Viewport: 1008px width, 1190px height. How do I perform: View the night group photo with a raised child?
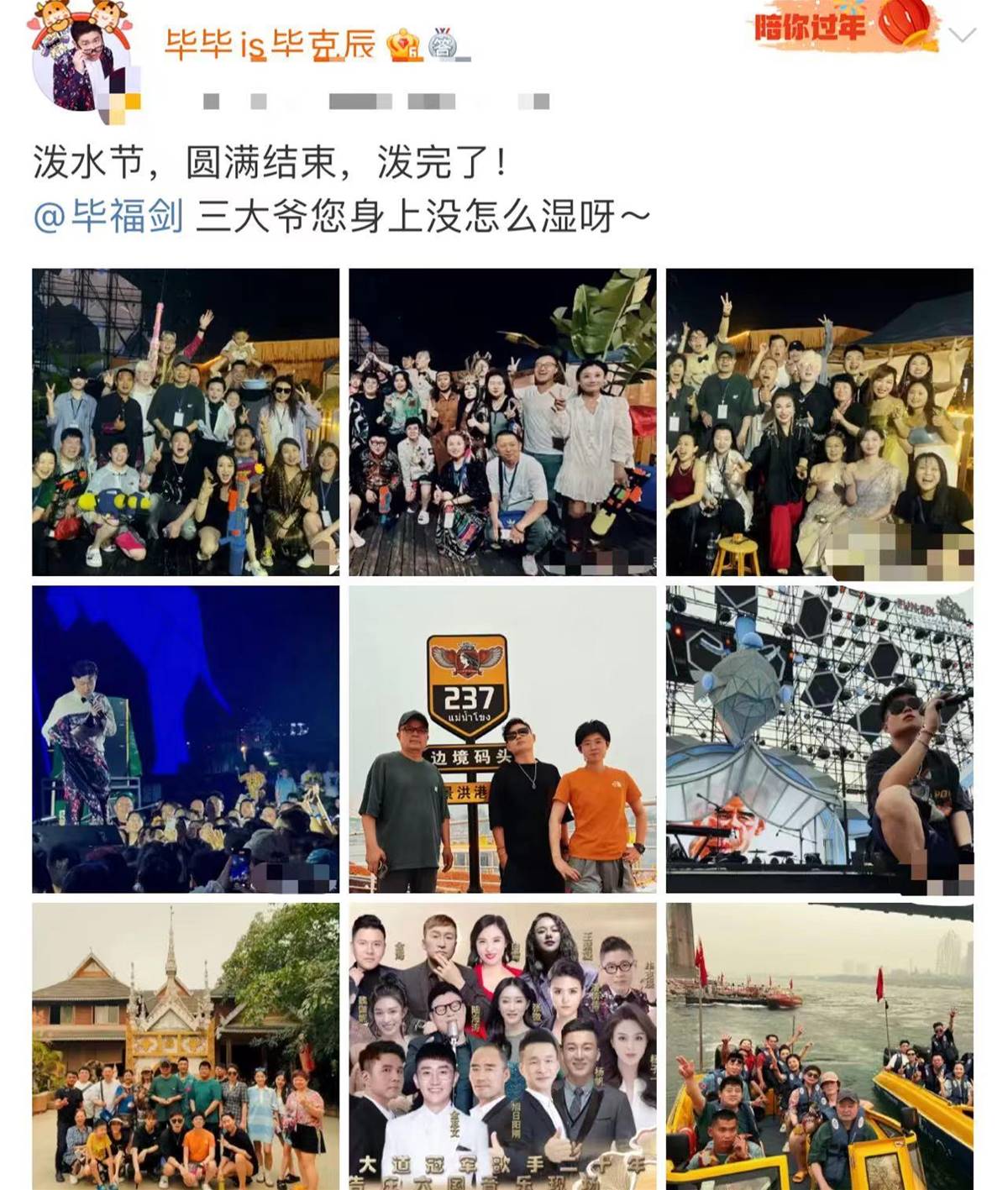pos(186,422)
